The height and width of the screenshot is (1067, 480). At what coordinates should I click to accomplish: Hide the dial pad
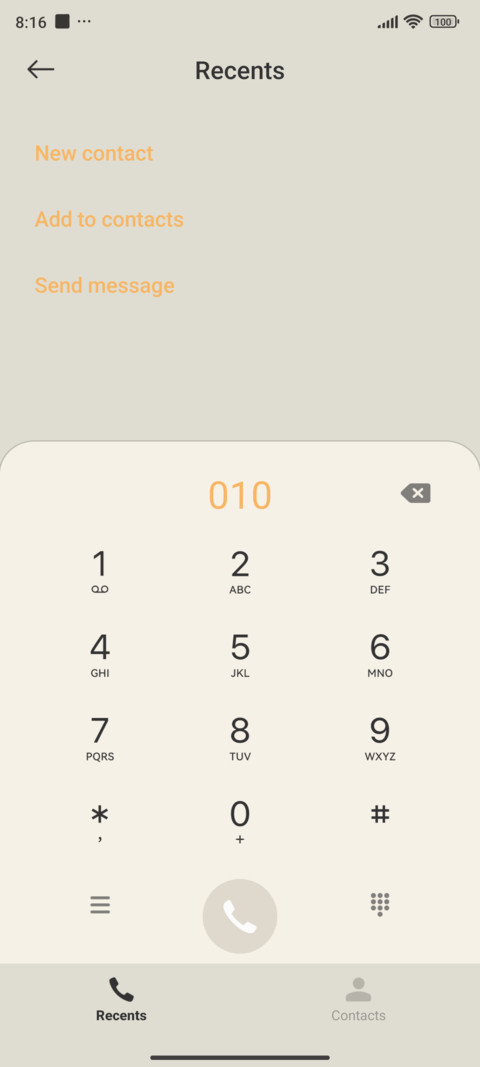click(x=380, y=904)
